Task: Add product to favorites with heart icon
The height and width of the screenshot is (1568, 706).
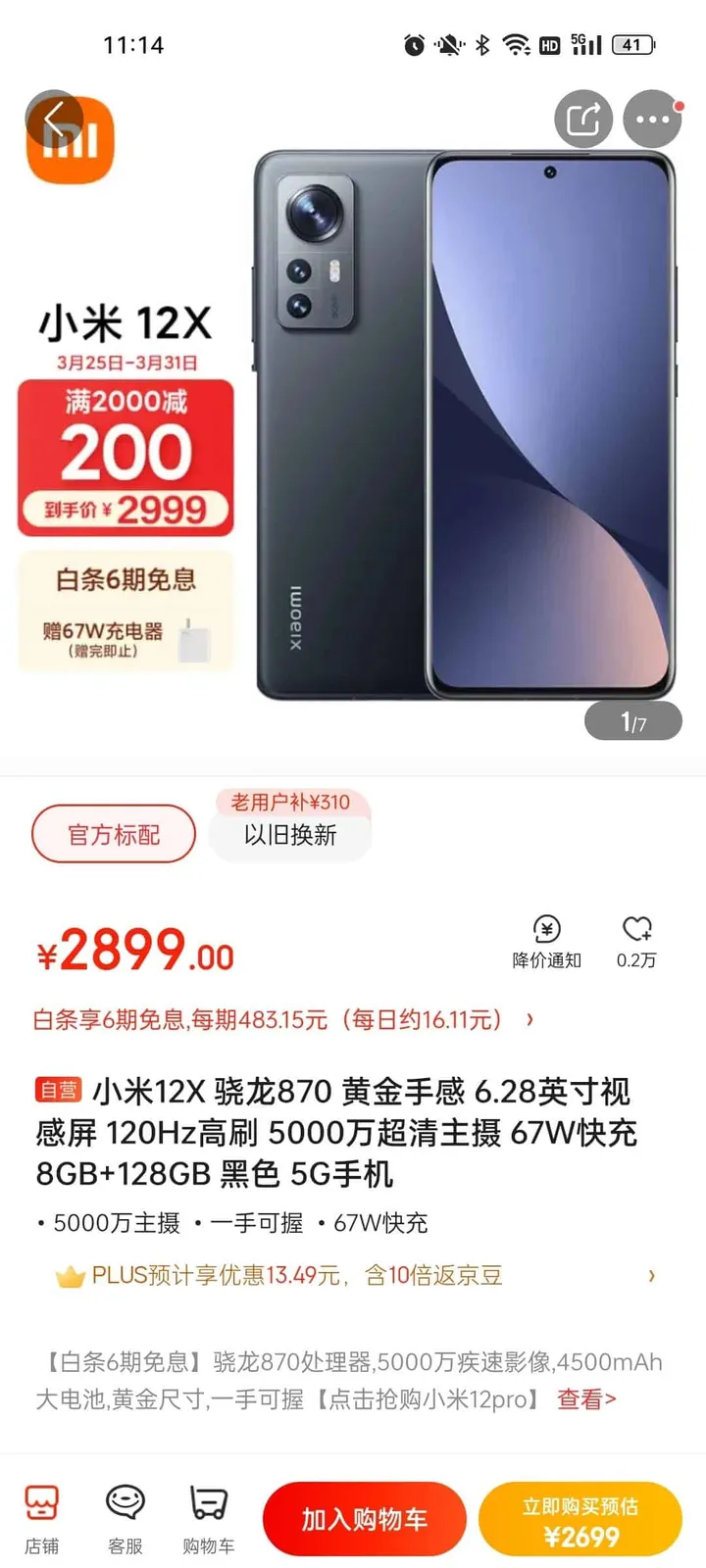Action: click(636, 942)
